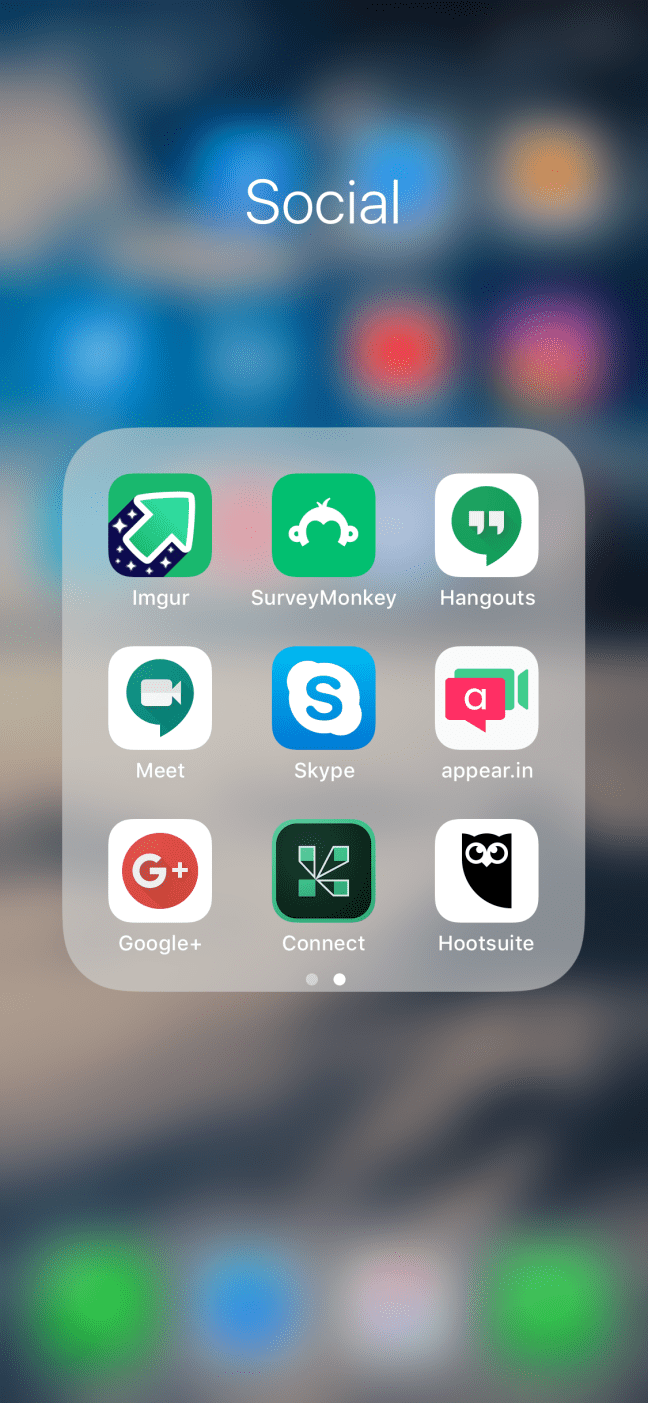Launch the appear.in app
Image resolution: width=648 pixels, height=1403 pixels.
[x=487, y=698]
